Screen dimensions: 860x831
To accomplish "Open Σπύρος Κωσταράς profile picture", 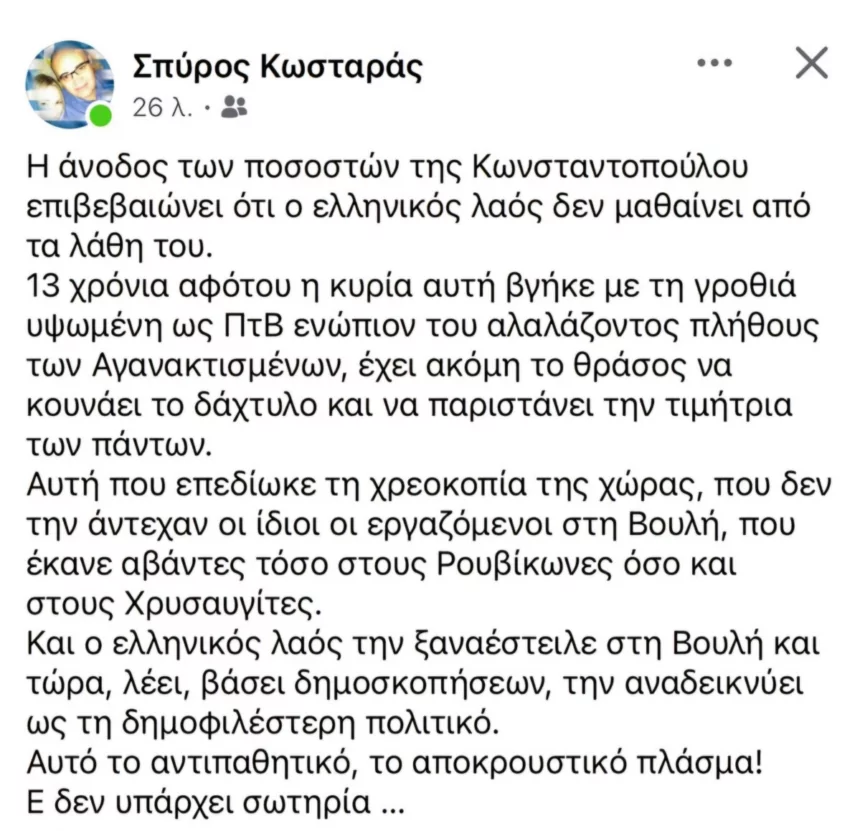I will [70, 86].
